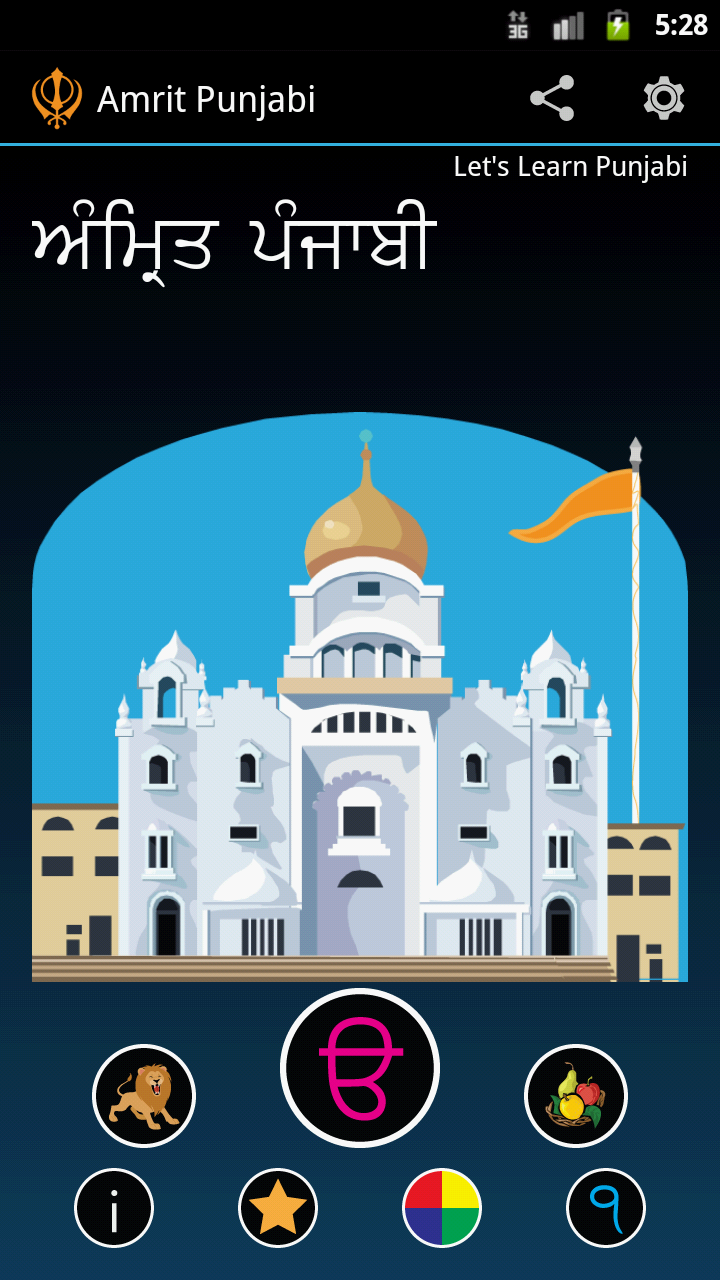Select the pink Gurmukhi letter Oora button
This screenshot has height=1280, width=720.
pos(360,1067)
